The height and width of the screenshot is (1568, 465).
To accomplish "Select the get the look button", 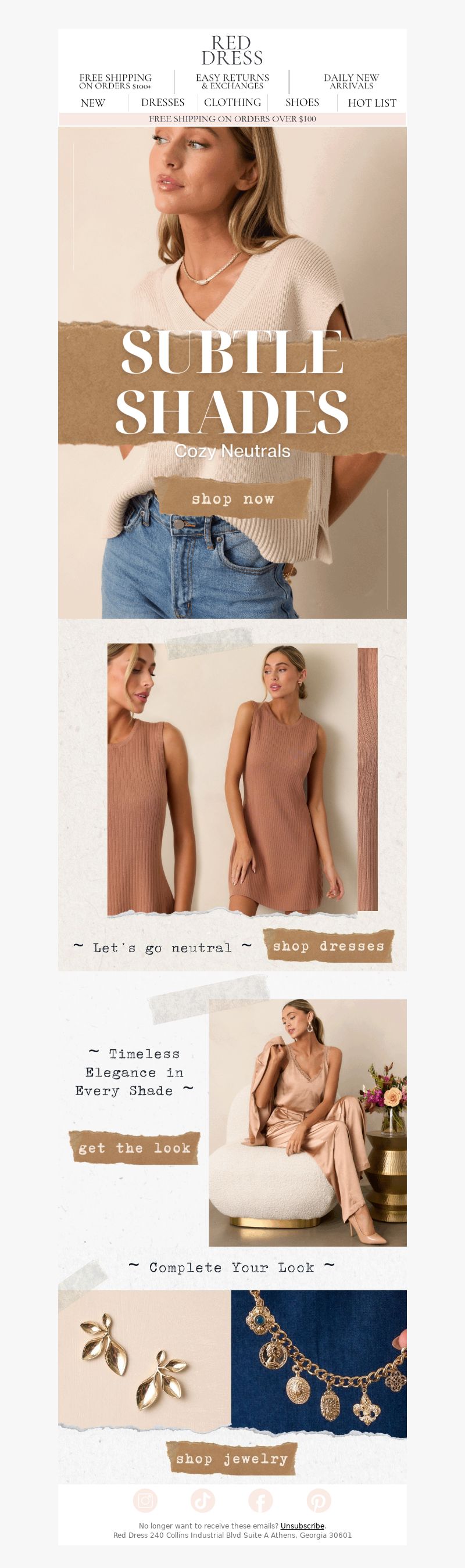I will [134, 1148].
